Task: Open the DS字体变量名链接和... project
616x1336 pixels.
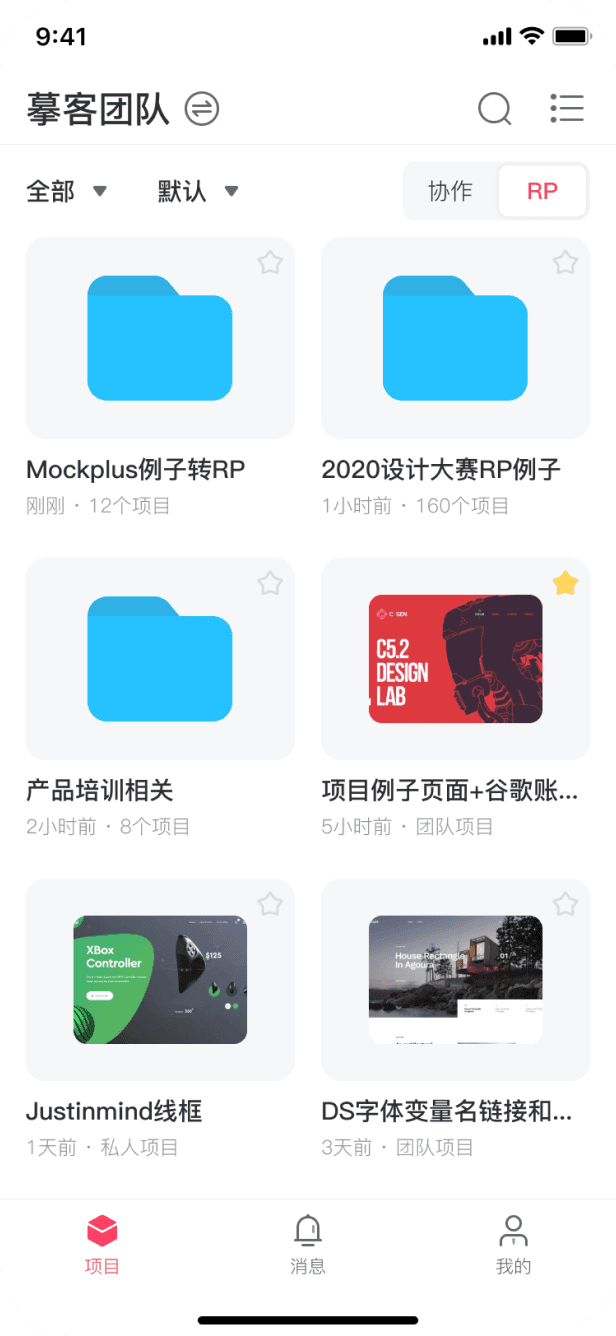Action: 455,980
